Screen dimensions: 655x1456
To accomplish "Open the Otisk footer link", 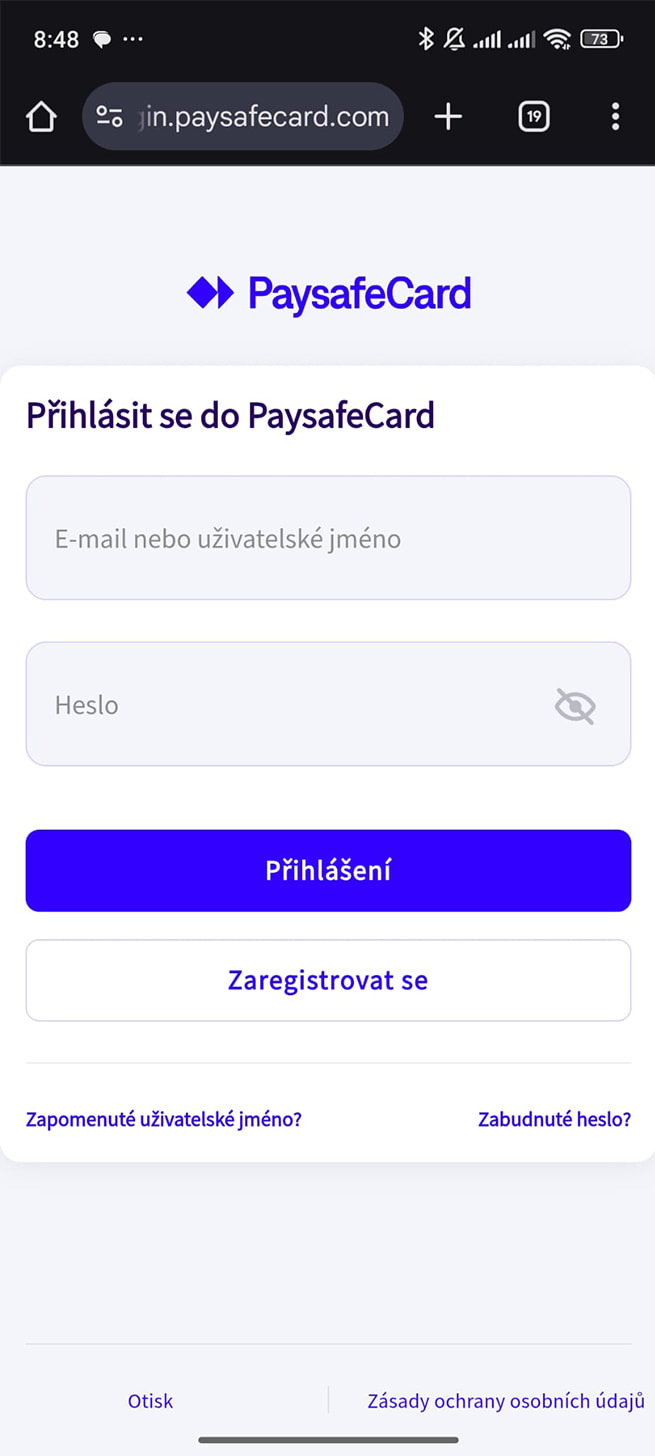I will coord(150,1401).
